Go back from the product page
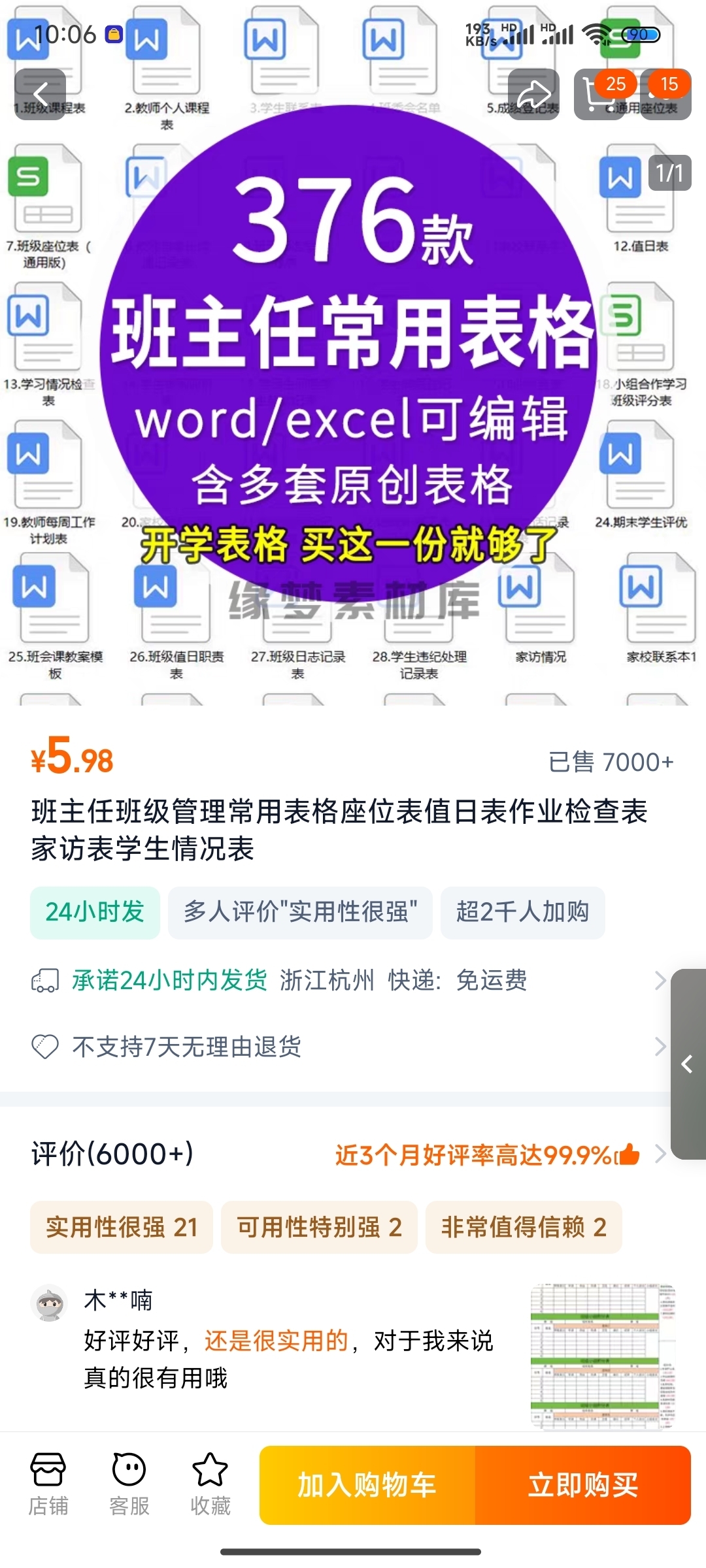This screenshot has height=1568, width=706. (41, 95)
